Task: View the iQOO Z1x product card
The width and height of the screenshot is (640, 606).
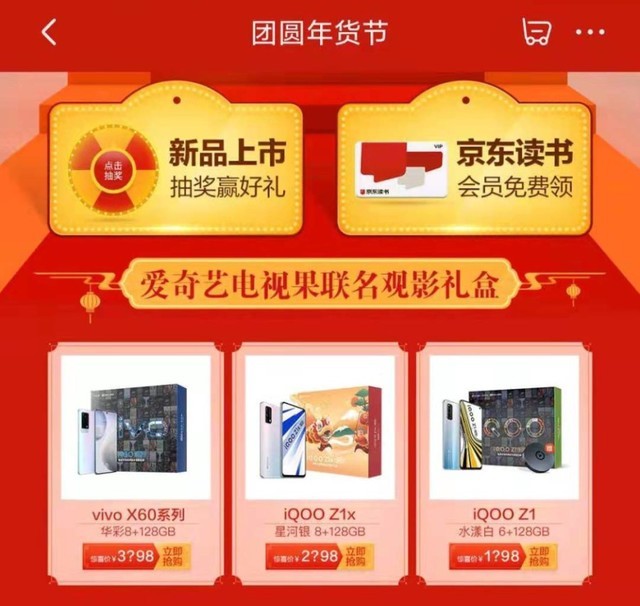Action: coord(320,430)
